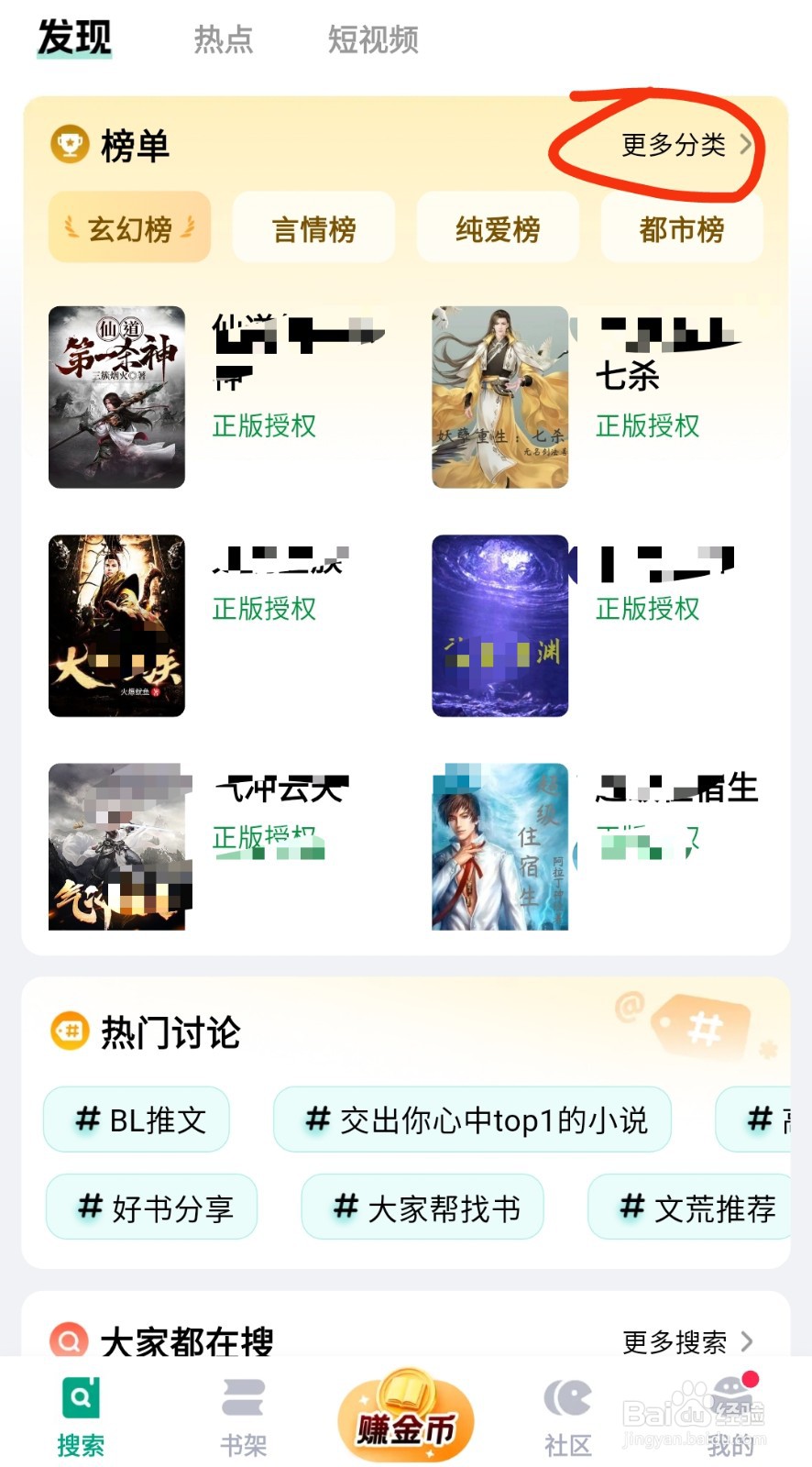Tap the magnifier icon beside 大家都在搜
Image resolution: width=812 pixels, height=1467 pixels.
(x=68, y=1340)
